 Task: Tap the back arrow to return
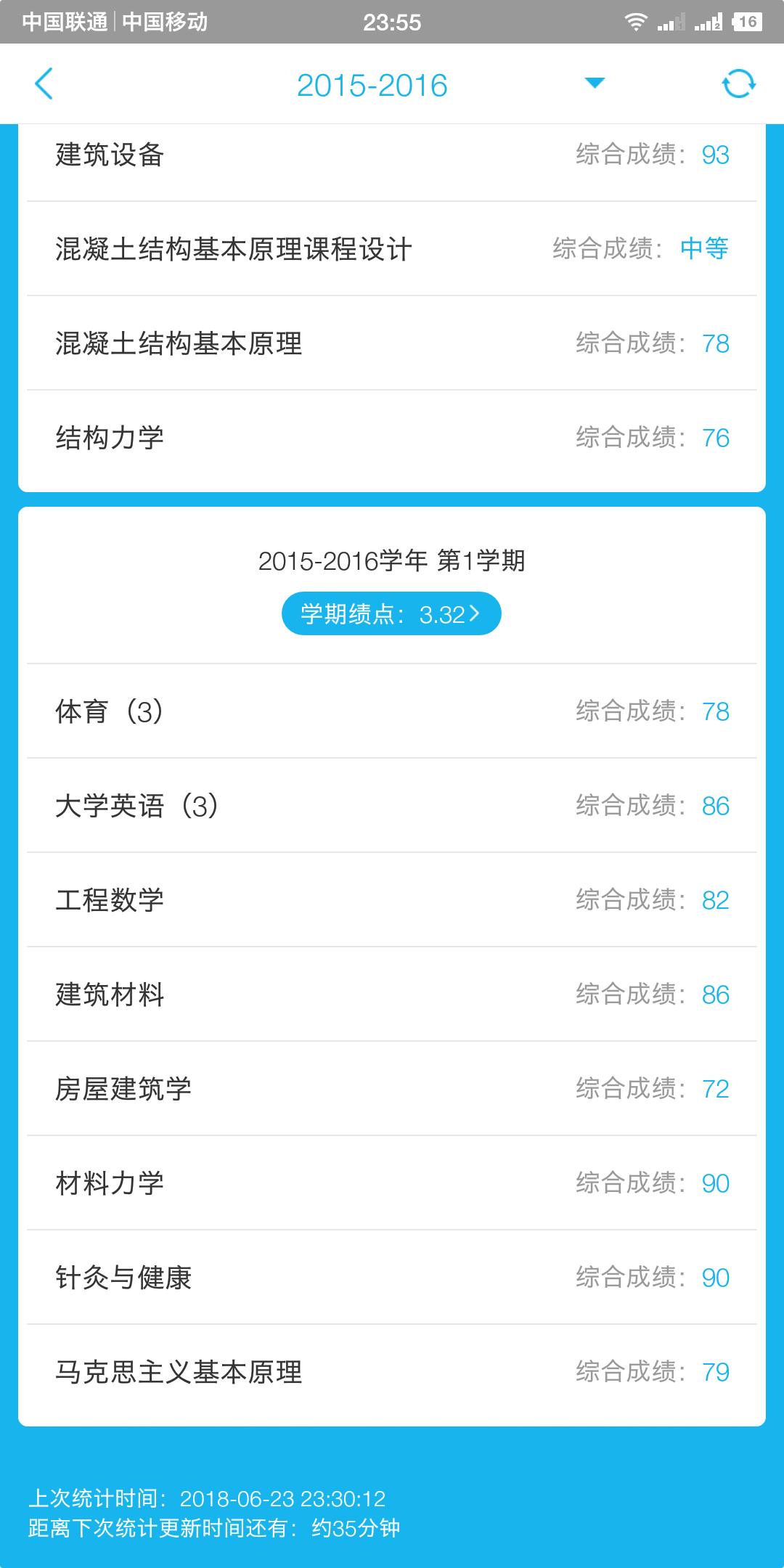(44, 85)
